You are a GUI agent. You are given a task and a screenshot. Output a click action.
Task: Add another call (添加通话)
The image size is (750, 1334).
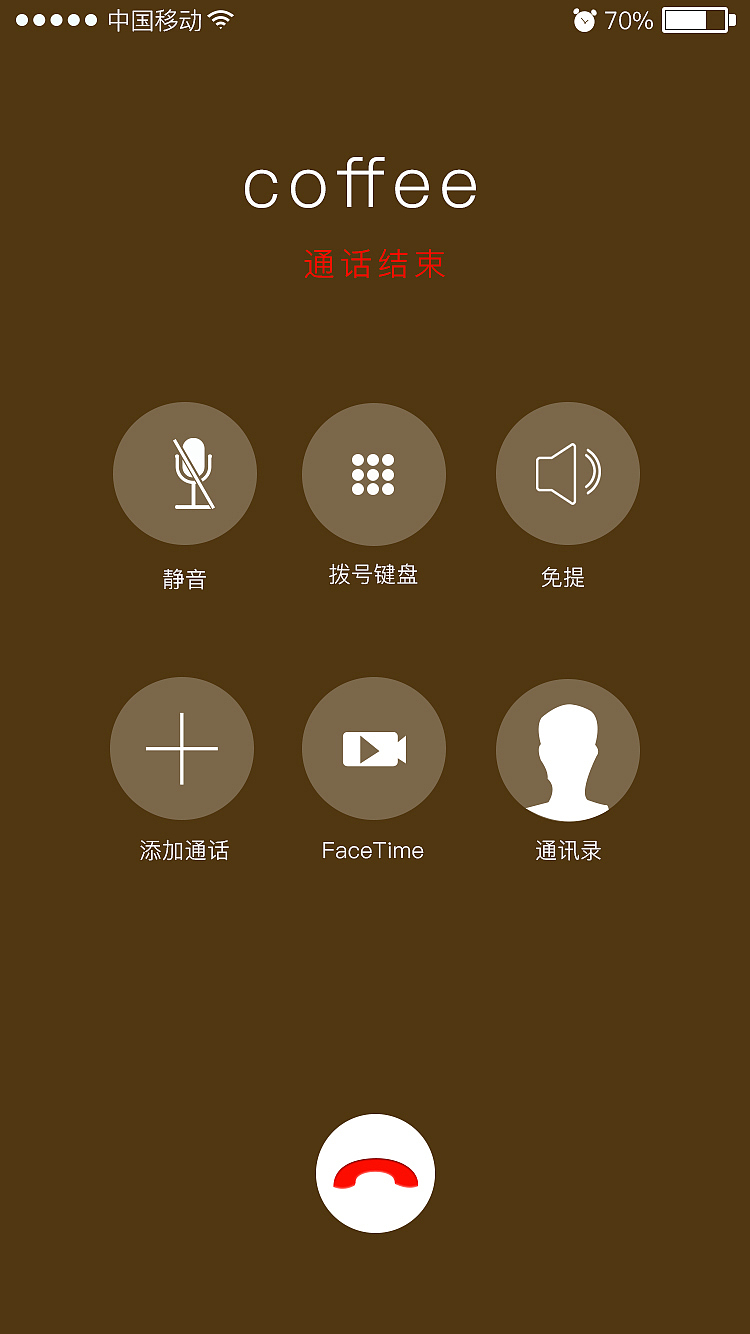(182, 749)
